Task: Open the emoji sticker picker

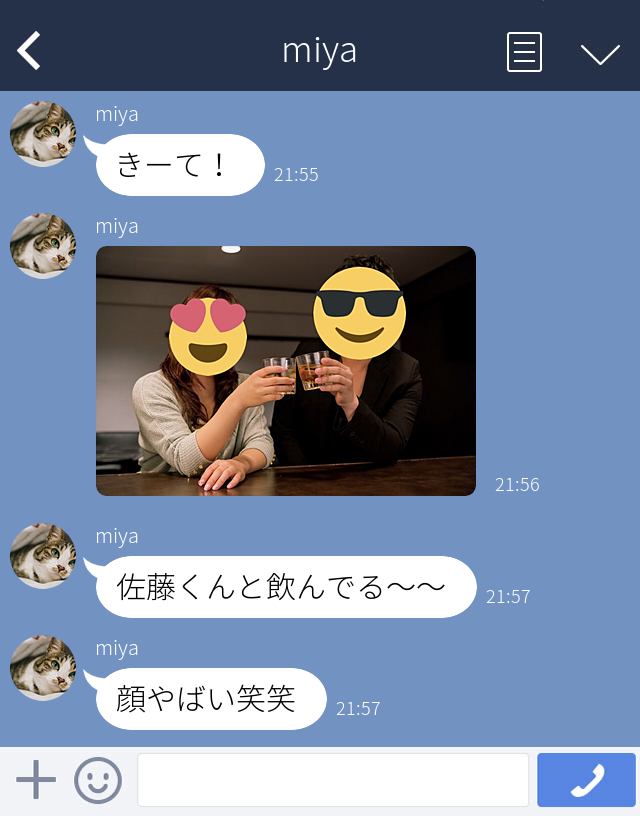Action: (98, 780)
